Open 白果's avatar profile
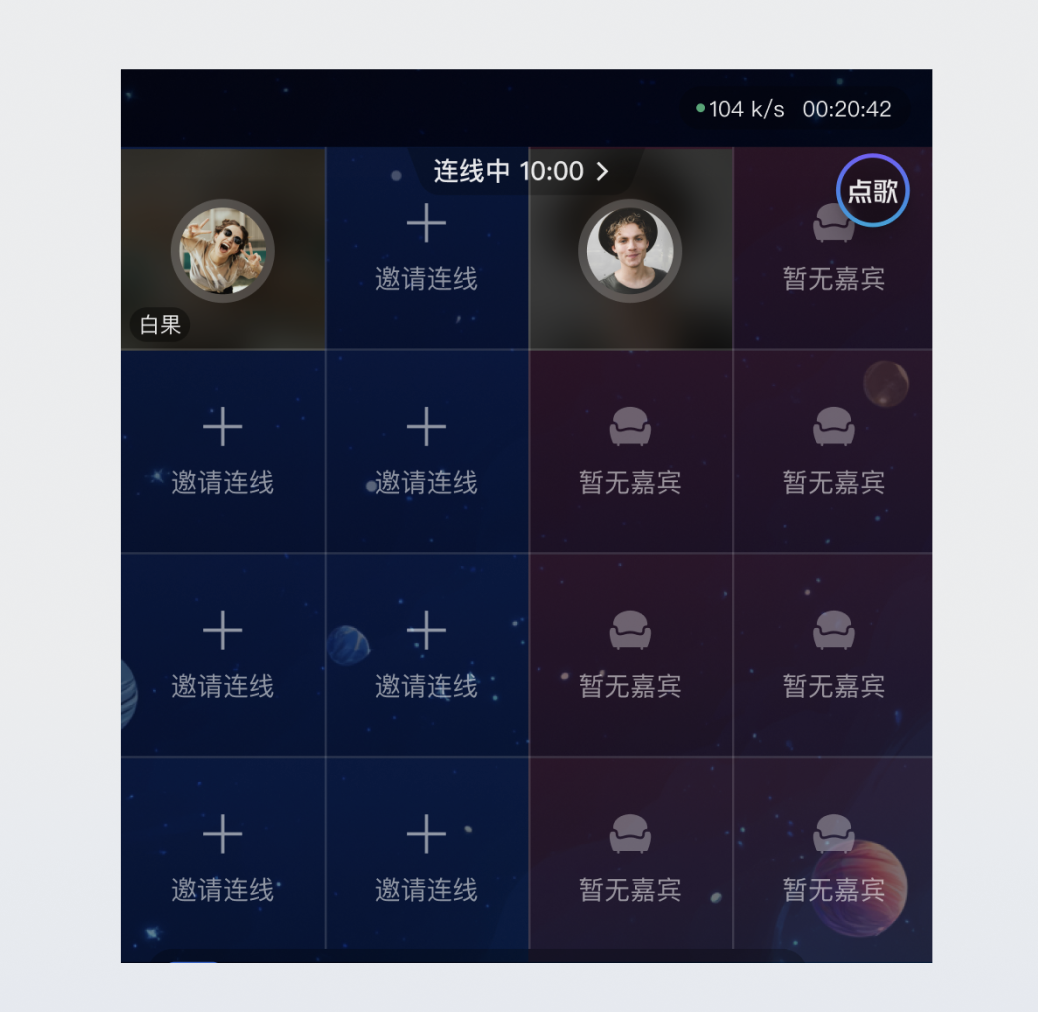 (222, 250)
